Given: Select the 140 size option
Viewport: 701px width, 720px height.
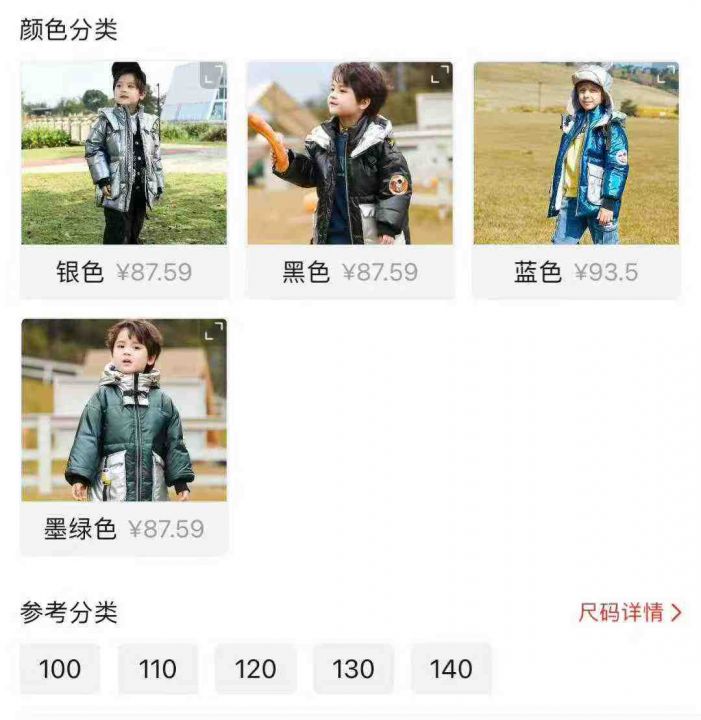Looking at the screenshot, I should 451,669.
